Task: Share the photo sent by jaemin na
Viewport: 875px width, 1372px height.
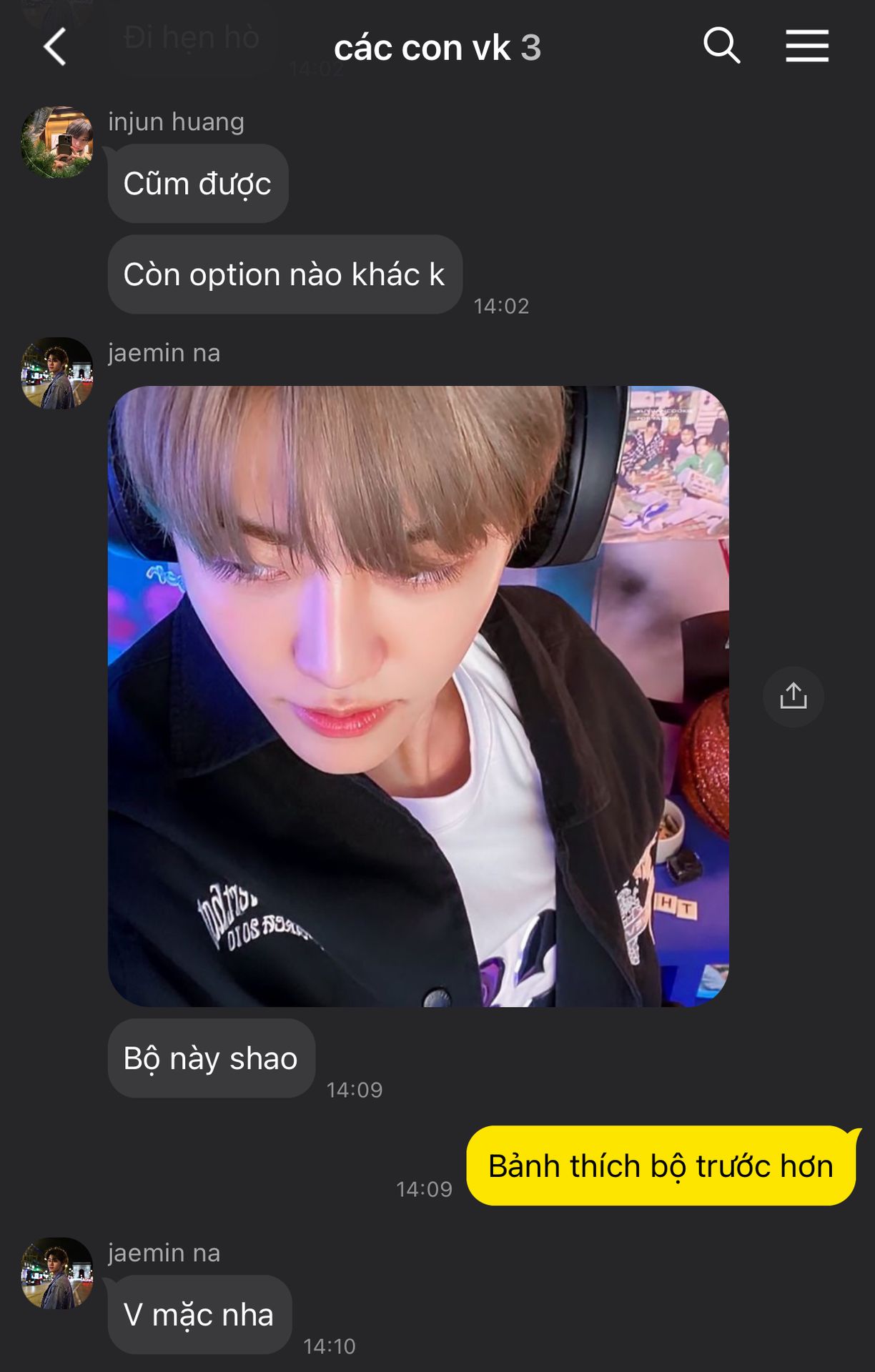Action: [x=793, y=697]
